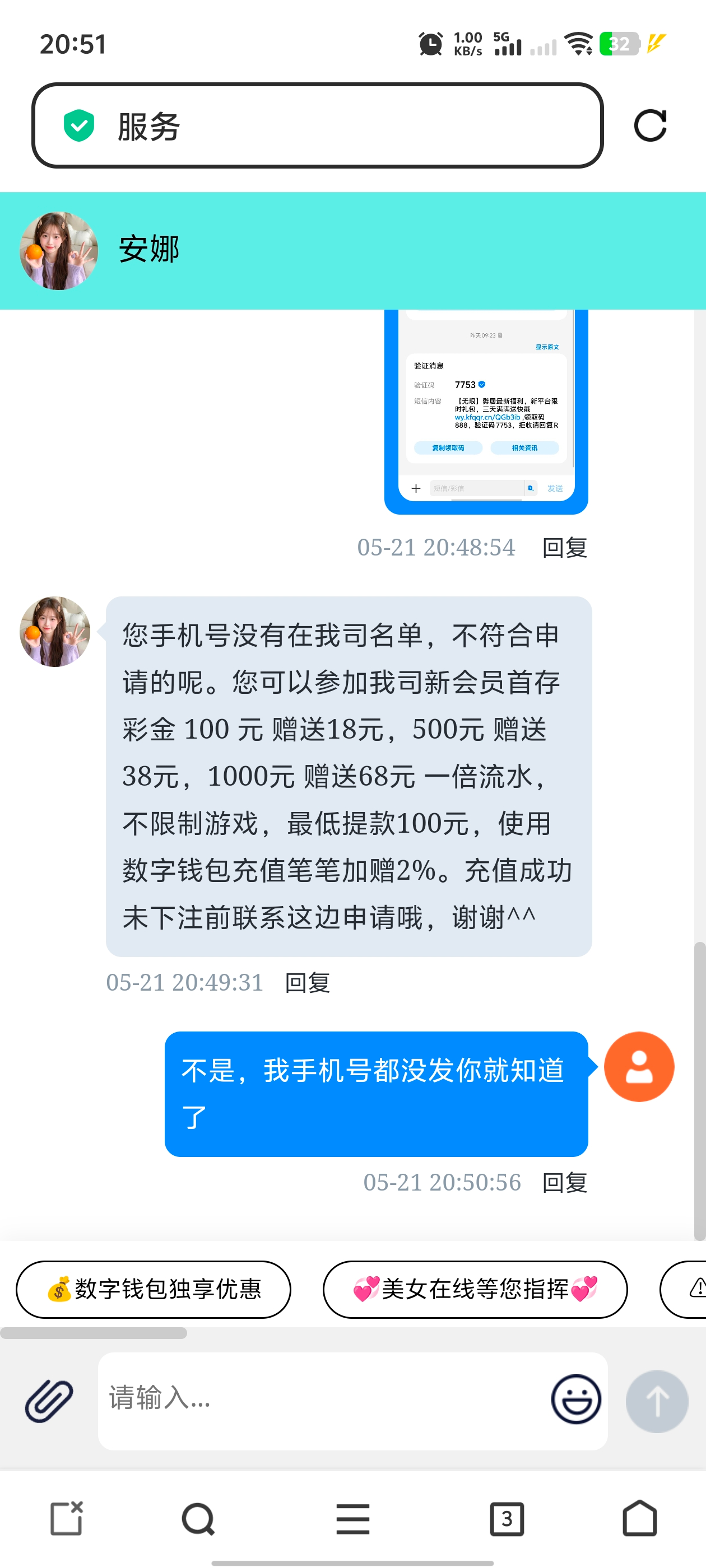
Task: Tap the 美女在线等您指挥 quick chip
Action: click(475, 1289)
